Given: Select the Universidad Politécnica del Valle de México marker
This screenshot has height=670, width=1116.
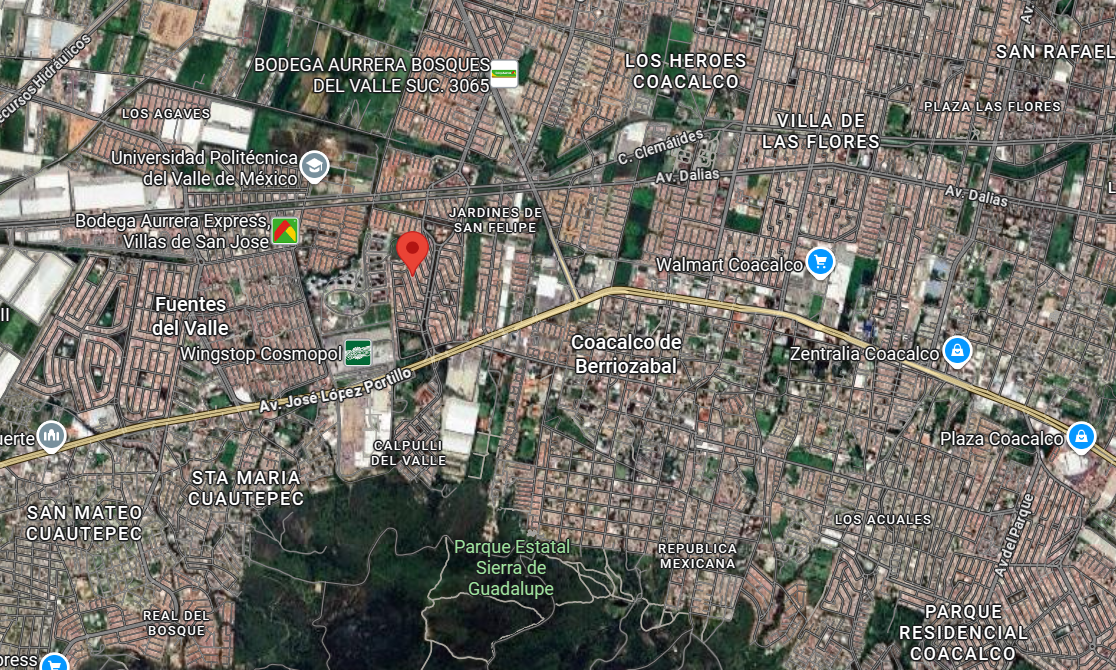Looking at the screenshot, I should [315, 166].
